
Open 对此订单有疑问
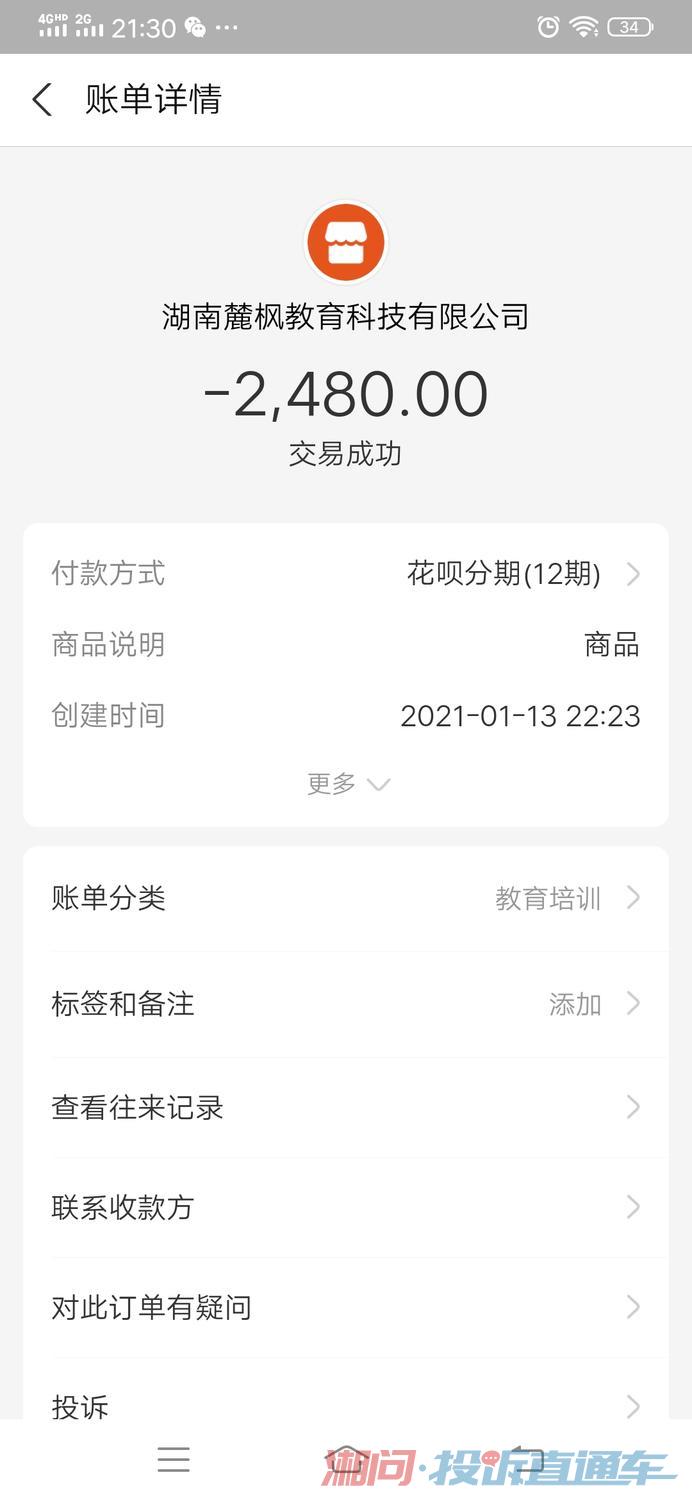click(x=346, y=1307)
